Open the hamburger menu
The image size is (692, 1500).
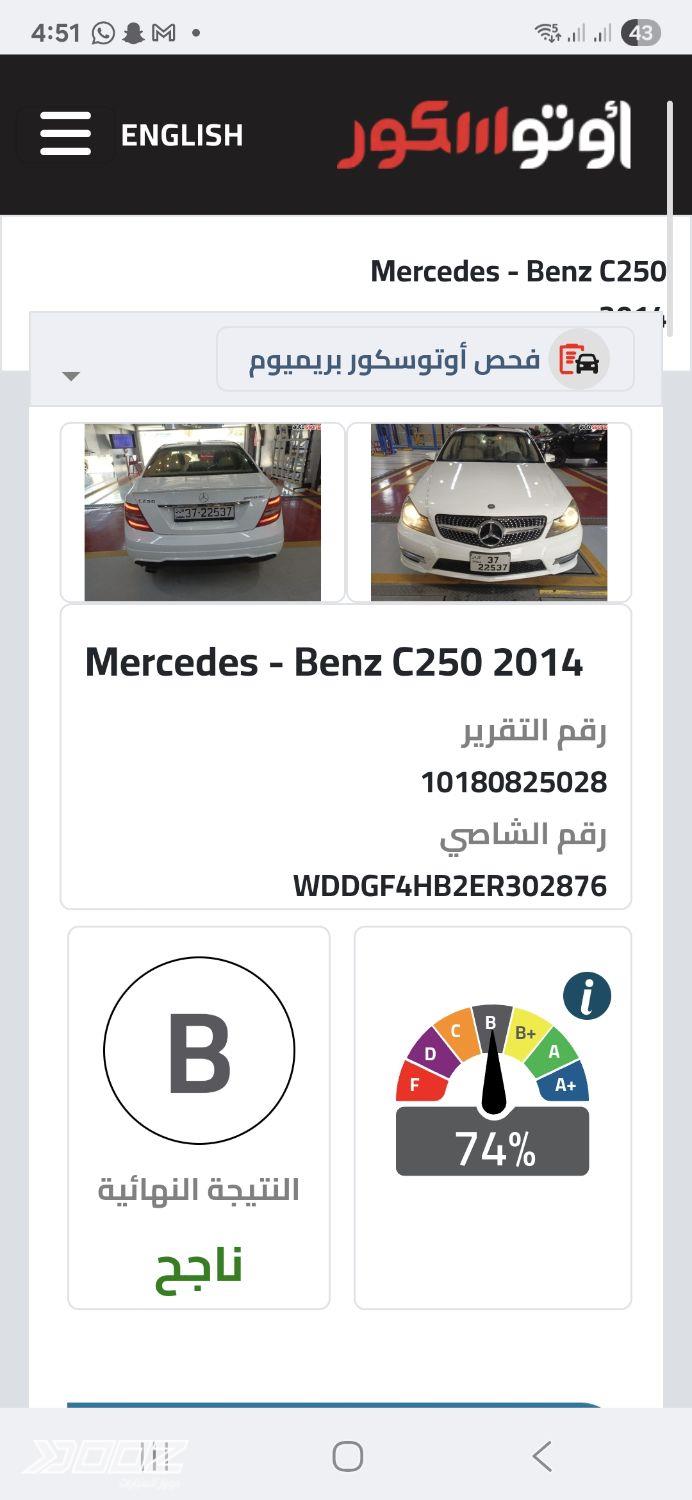(x=66, y=134)
